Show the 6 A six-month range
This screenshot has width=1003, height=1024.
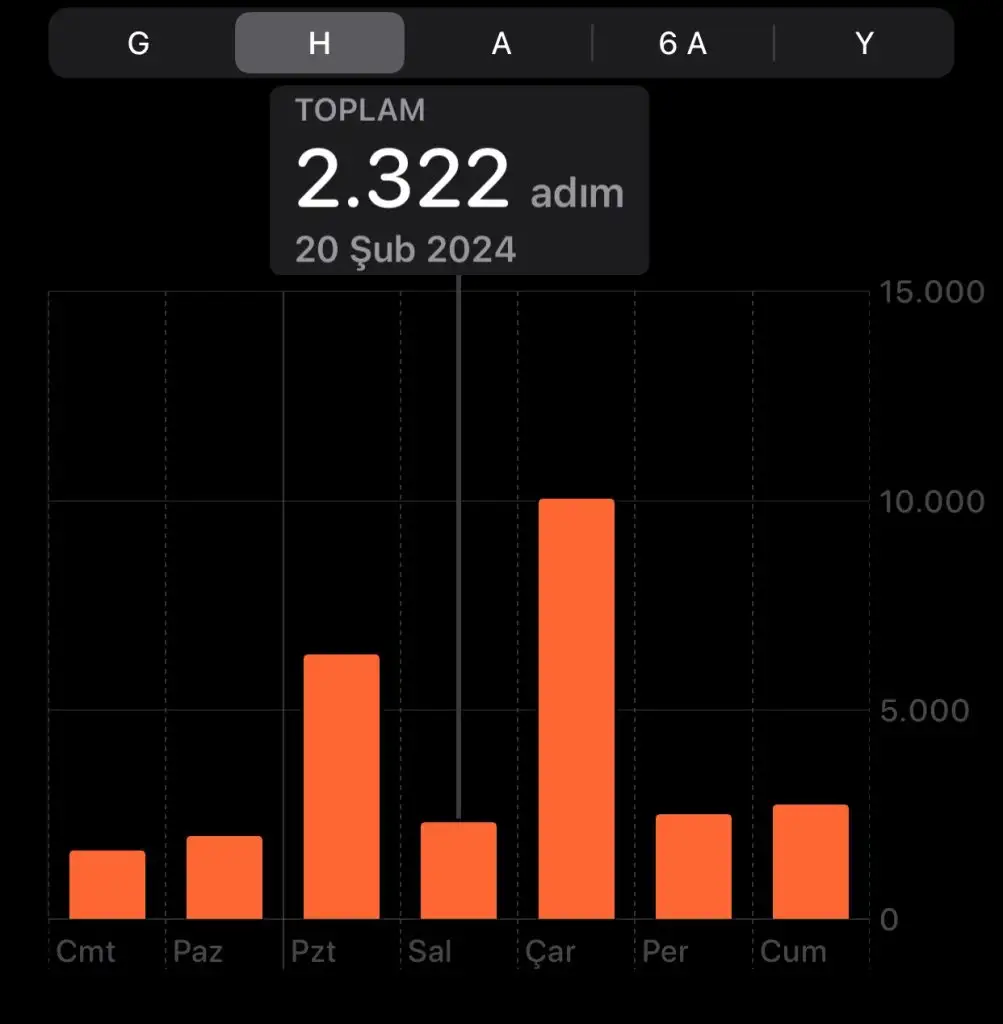(x=683, y=44)
